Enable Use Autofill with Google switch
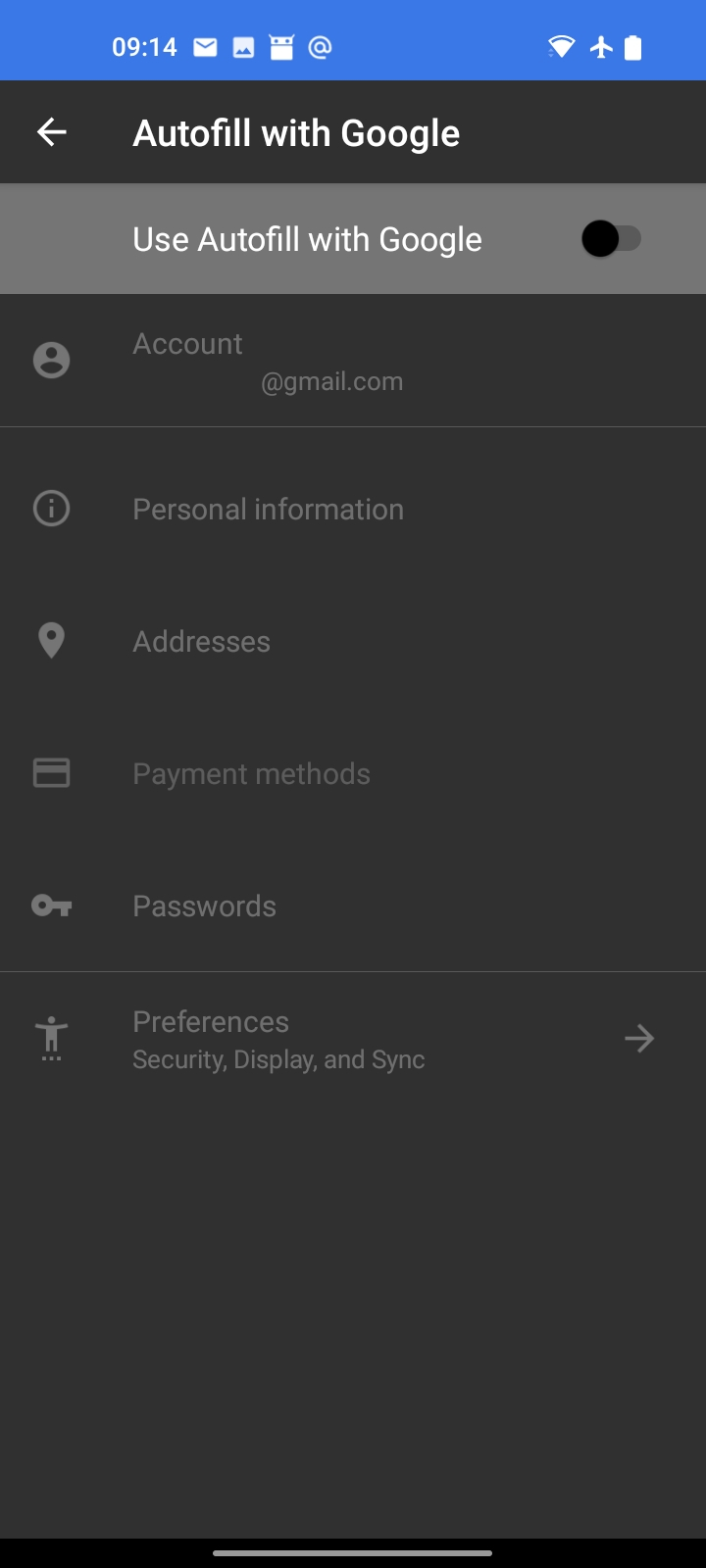The height and width of the screenshot is (1568, 706). (x=610, y=239)
